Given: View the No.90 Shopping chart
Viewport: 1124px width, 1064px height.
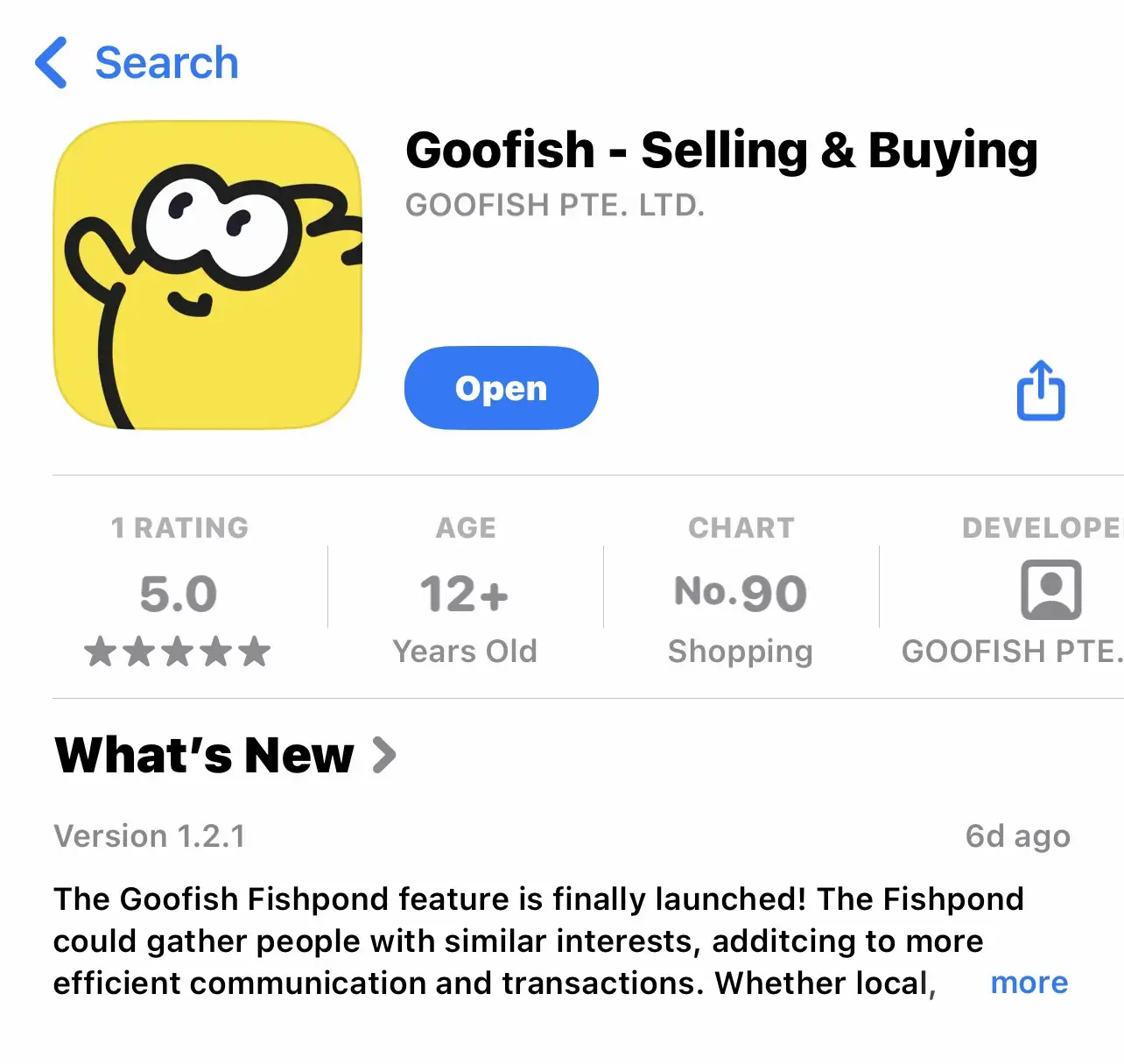Looking at the screenshot, I should coord(741,594).
